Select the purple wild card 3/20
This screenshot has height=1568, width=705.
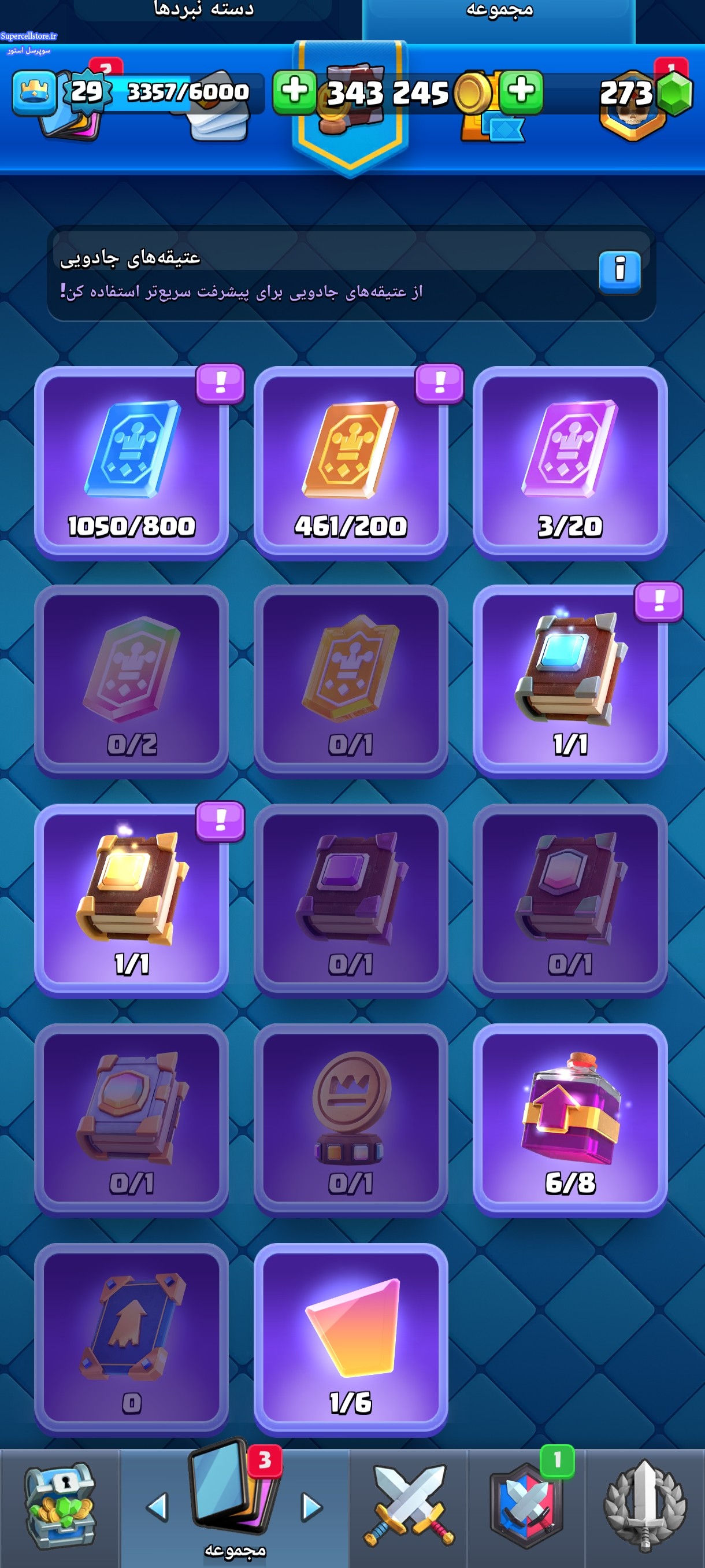tap(570, 461)
